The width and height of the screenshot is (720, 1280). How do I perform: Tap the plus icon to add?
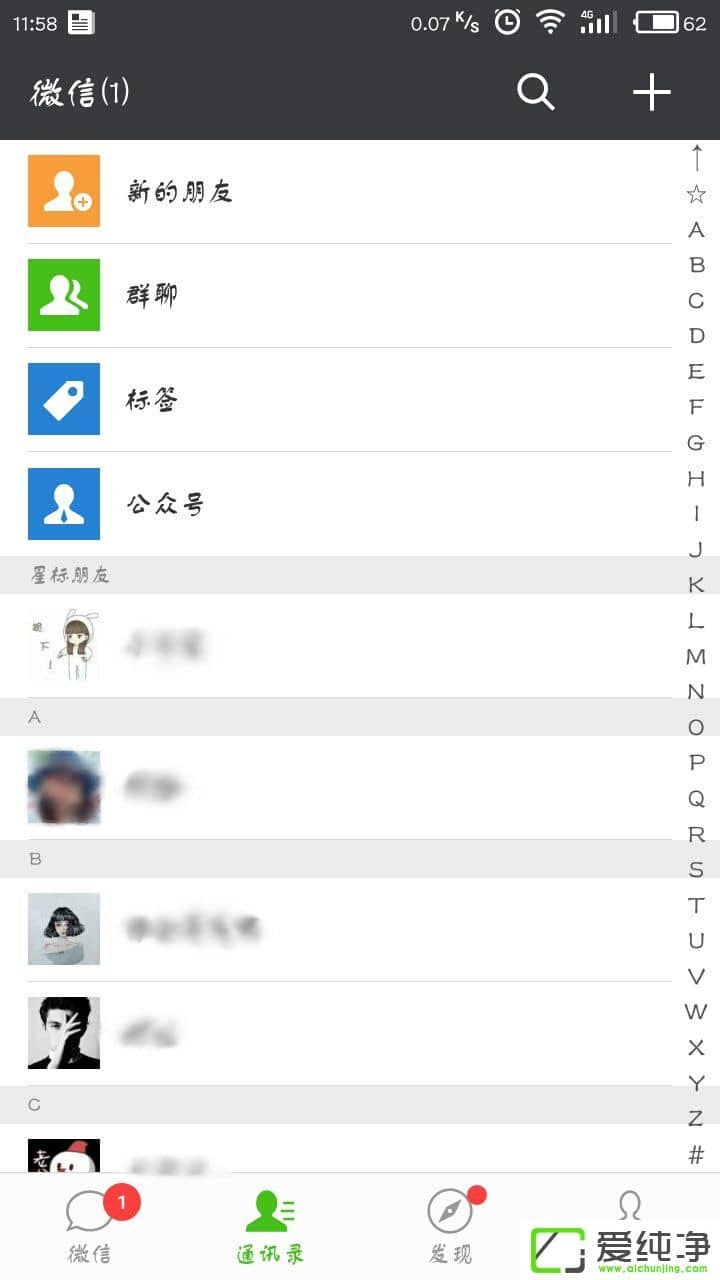(651, 93)
